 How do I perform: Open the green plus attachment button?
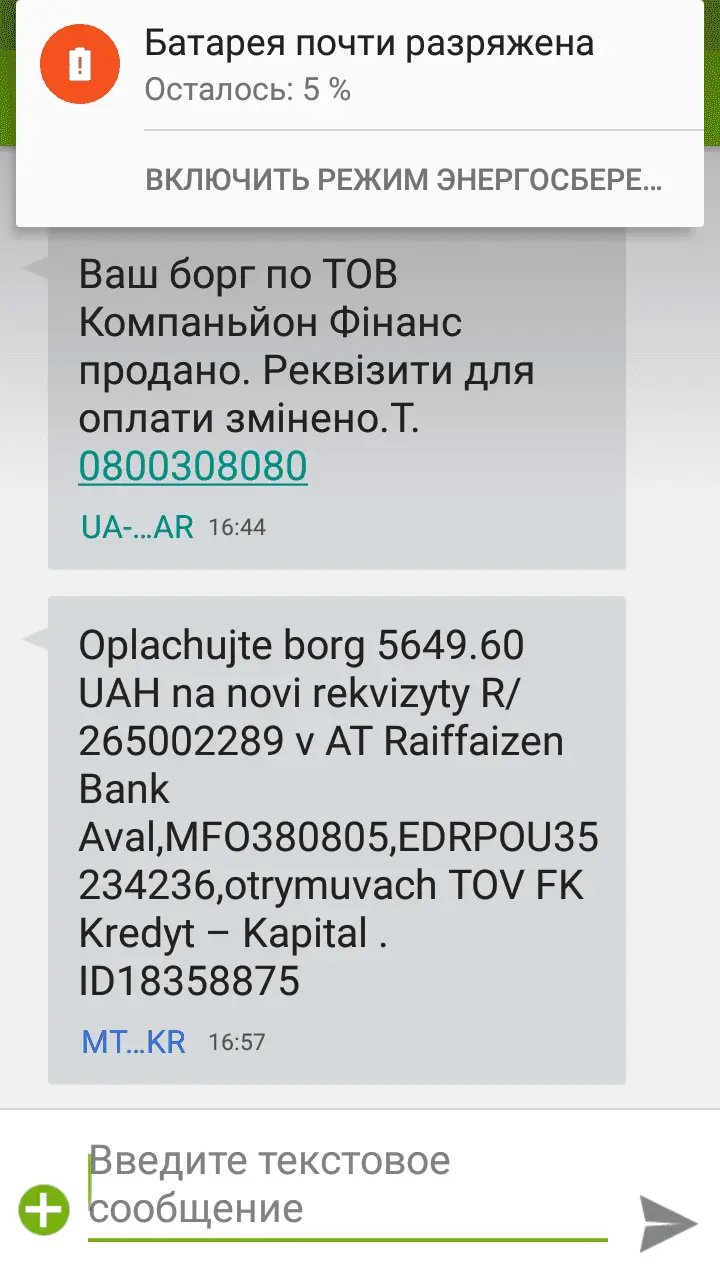[44, 1211]
